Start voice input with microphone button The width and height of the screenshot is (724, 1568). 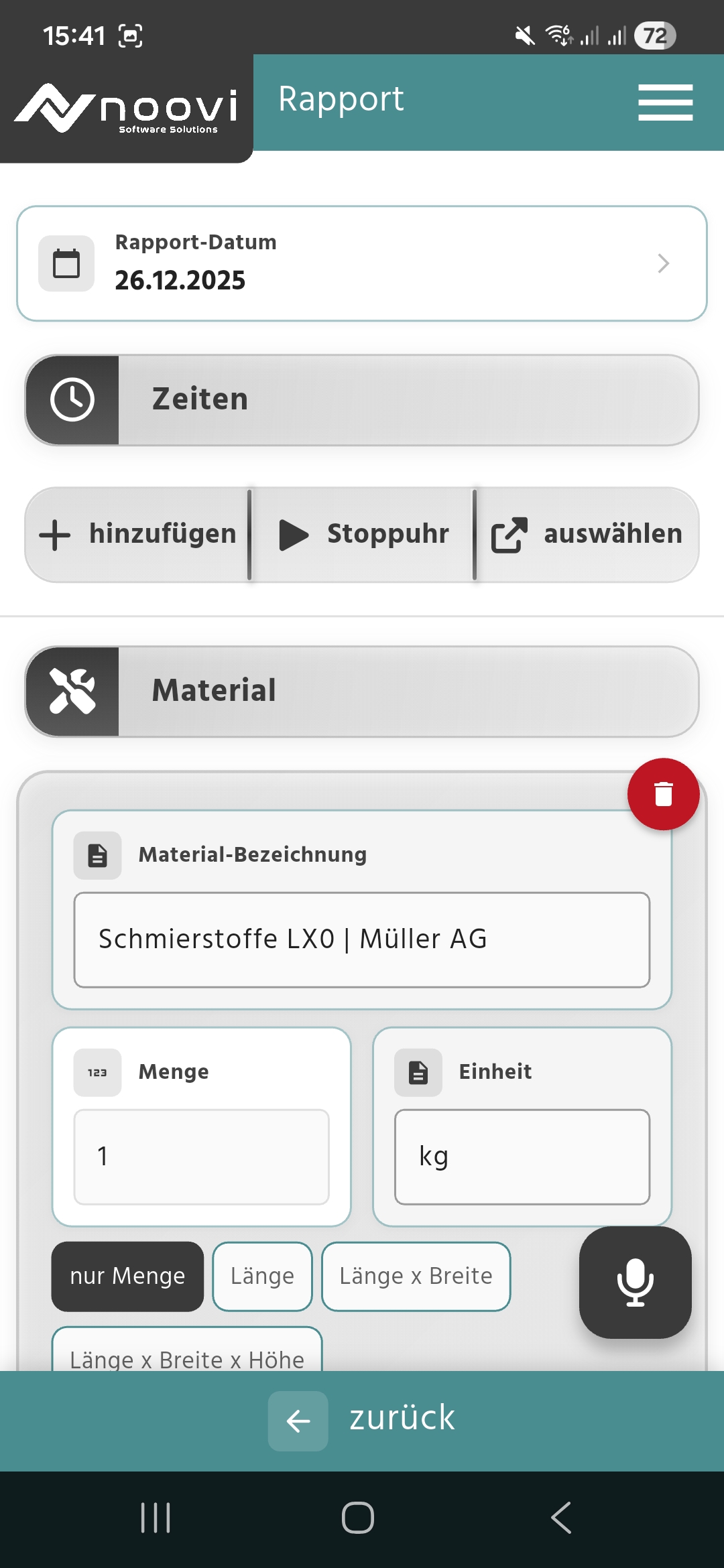635,1283
